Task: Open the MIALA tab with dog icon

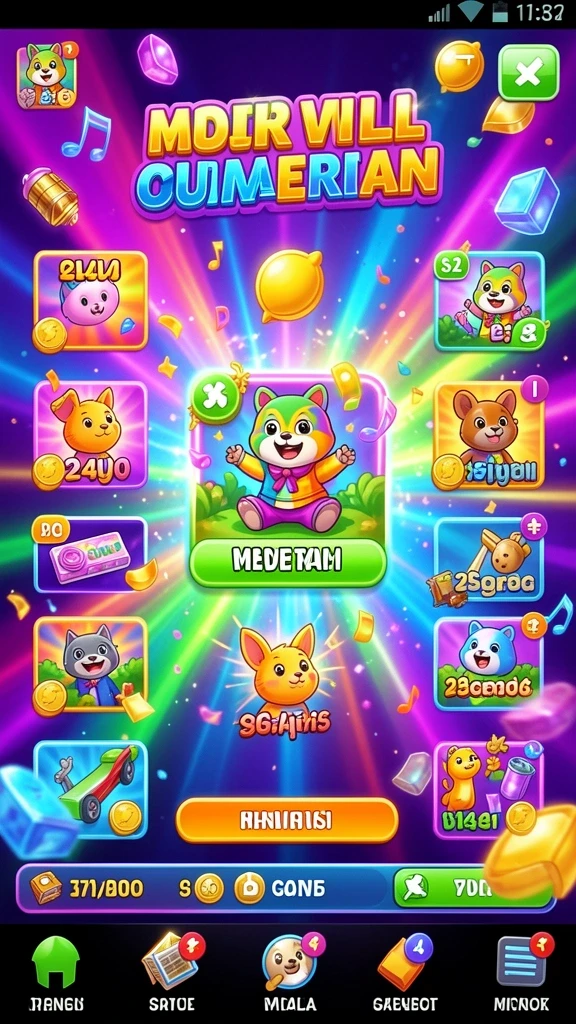Action: (289, 972)
